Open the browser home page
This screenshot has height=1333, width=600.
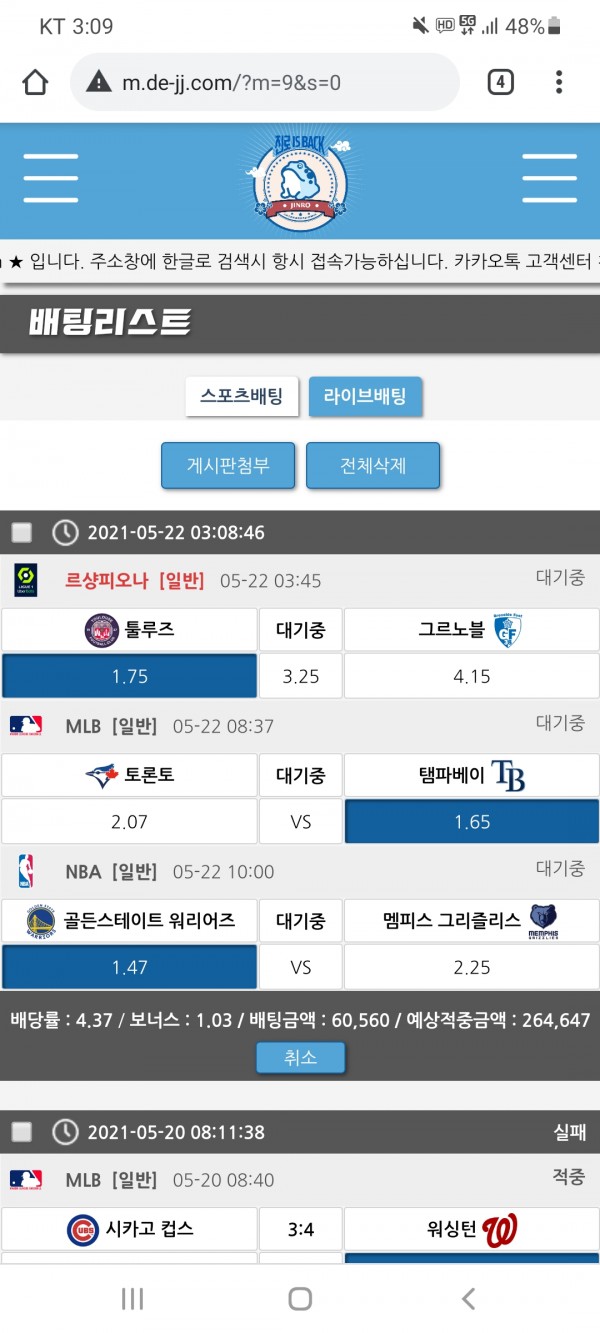point(36,82)
